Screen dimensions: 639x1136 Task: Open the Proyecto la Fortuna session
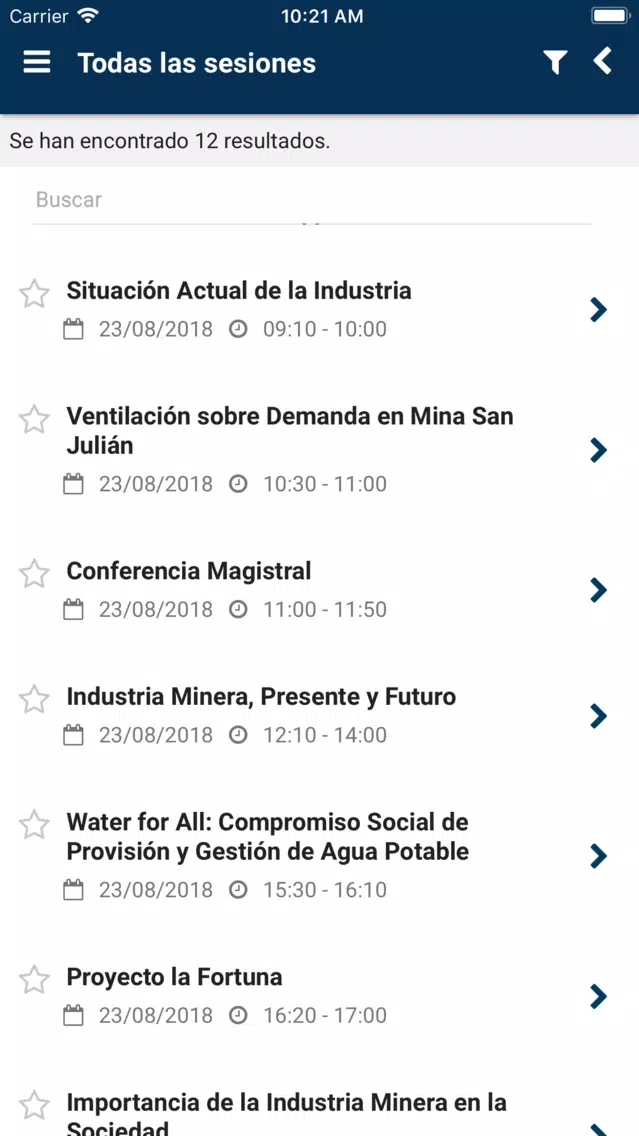click(320, 996)
